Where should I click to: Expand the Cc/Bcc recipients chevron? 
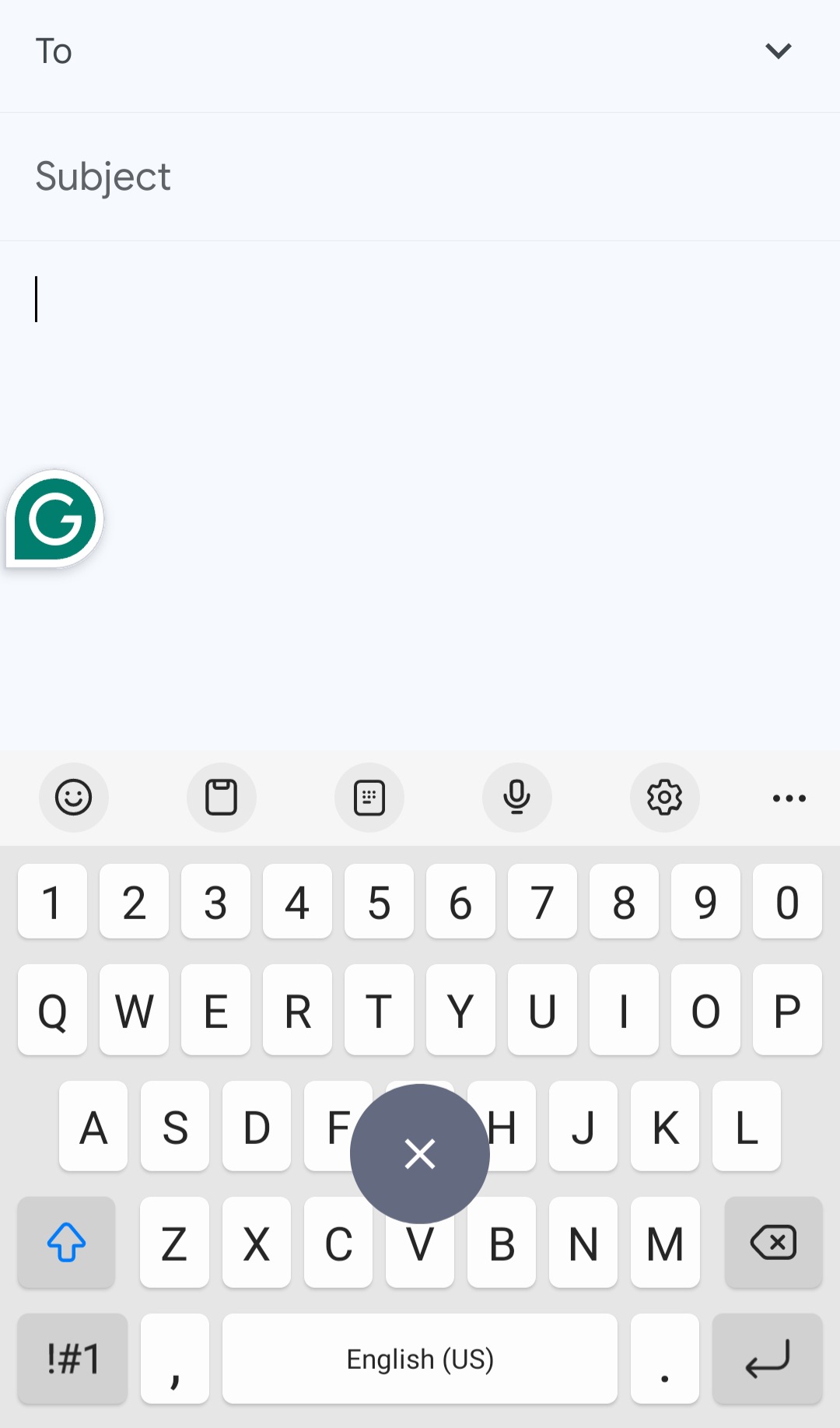click(778, 51)
